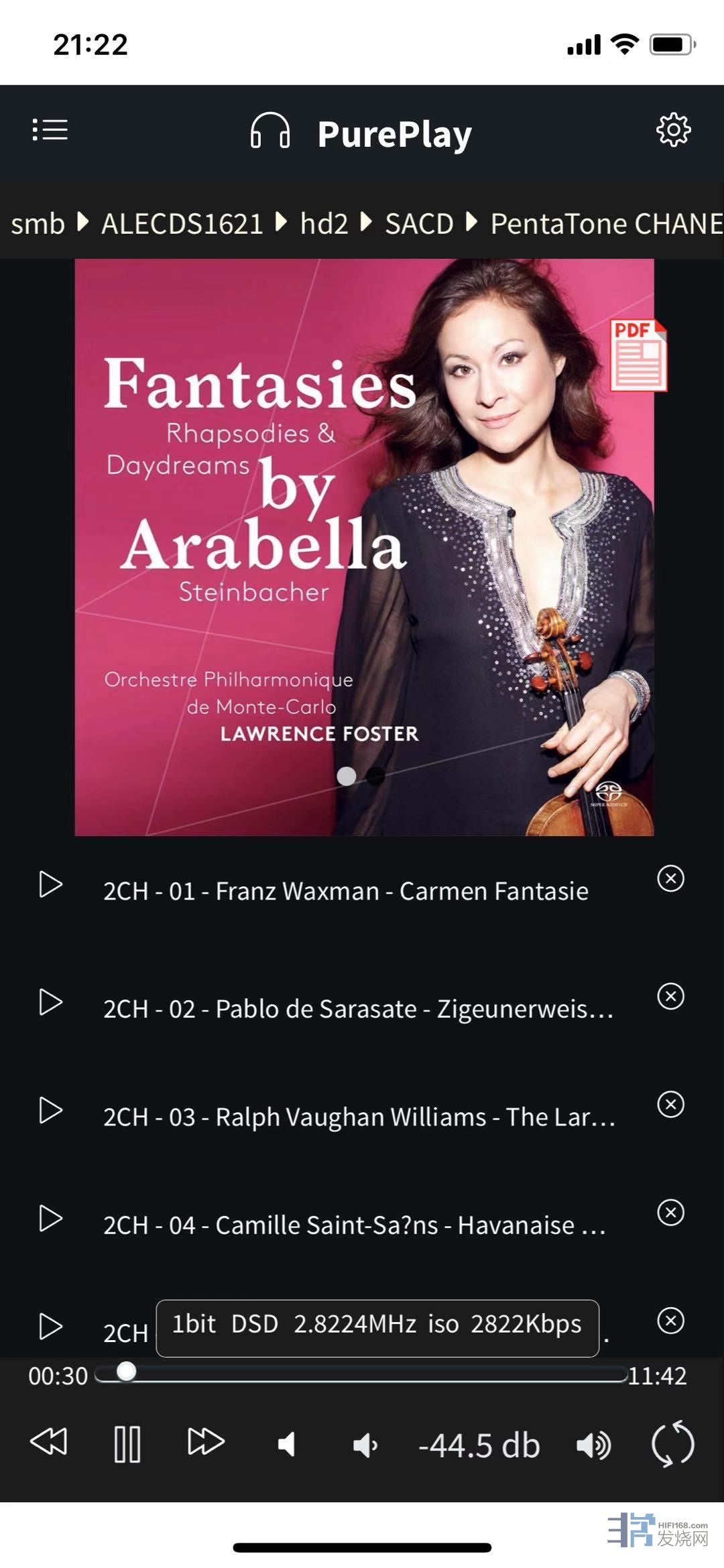
Task: Remove track 02 Zigeunerweisen from list
Action: 670,996
